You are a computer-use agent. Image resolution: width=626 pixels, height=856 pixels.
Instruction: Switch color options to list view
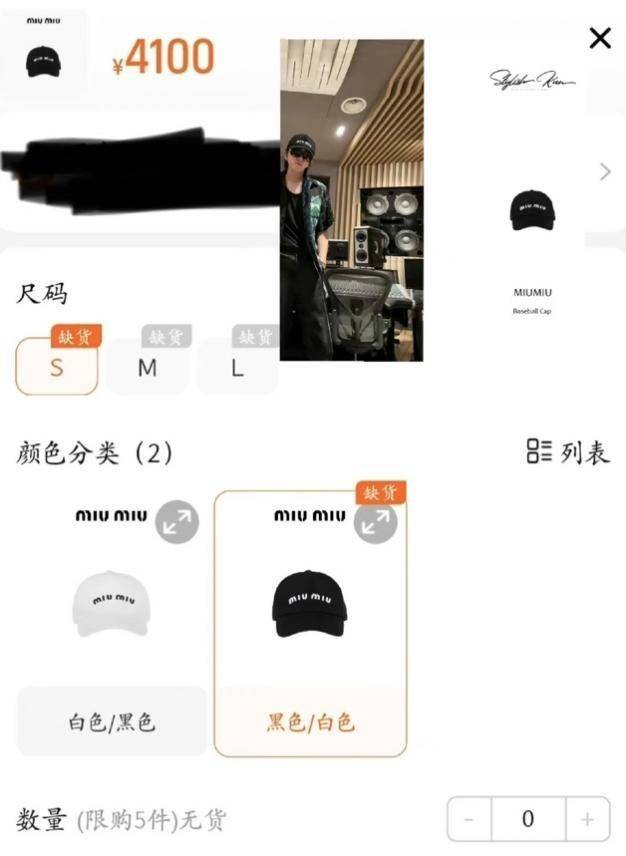point(568,452)
